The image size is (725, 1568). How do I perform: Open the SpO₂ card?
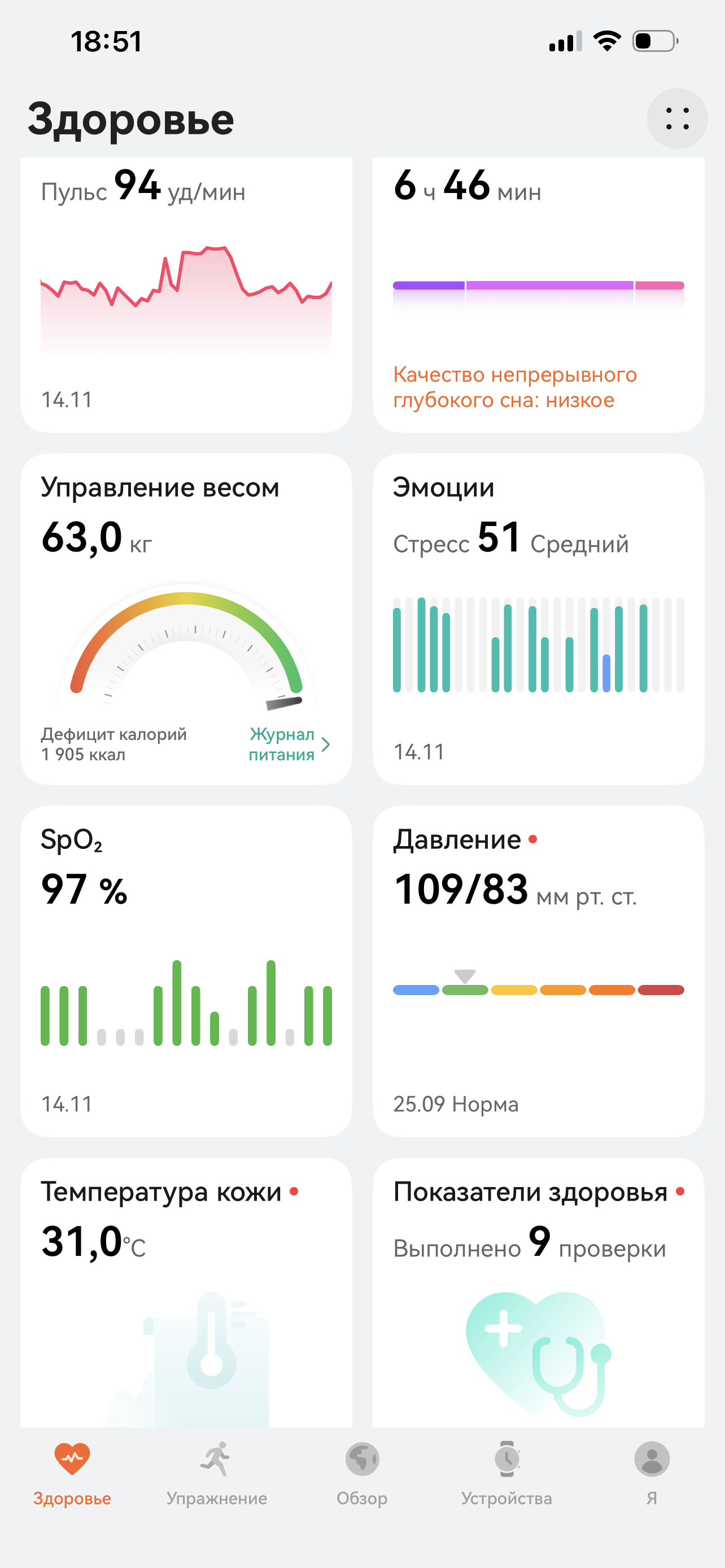click(x=186, y=971)
